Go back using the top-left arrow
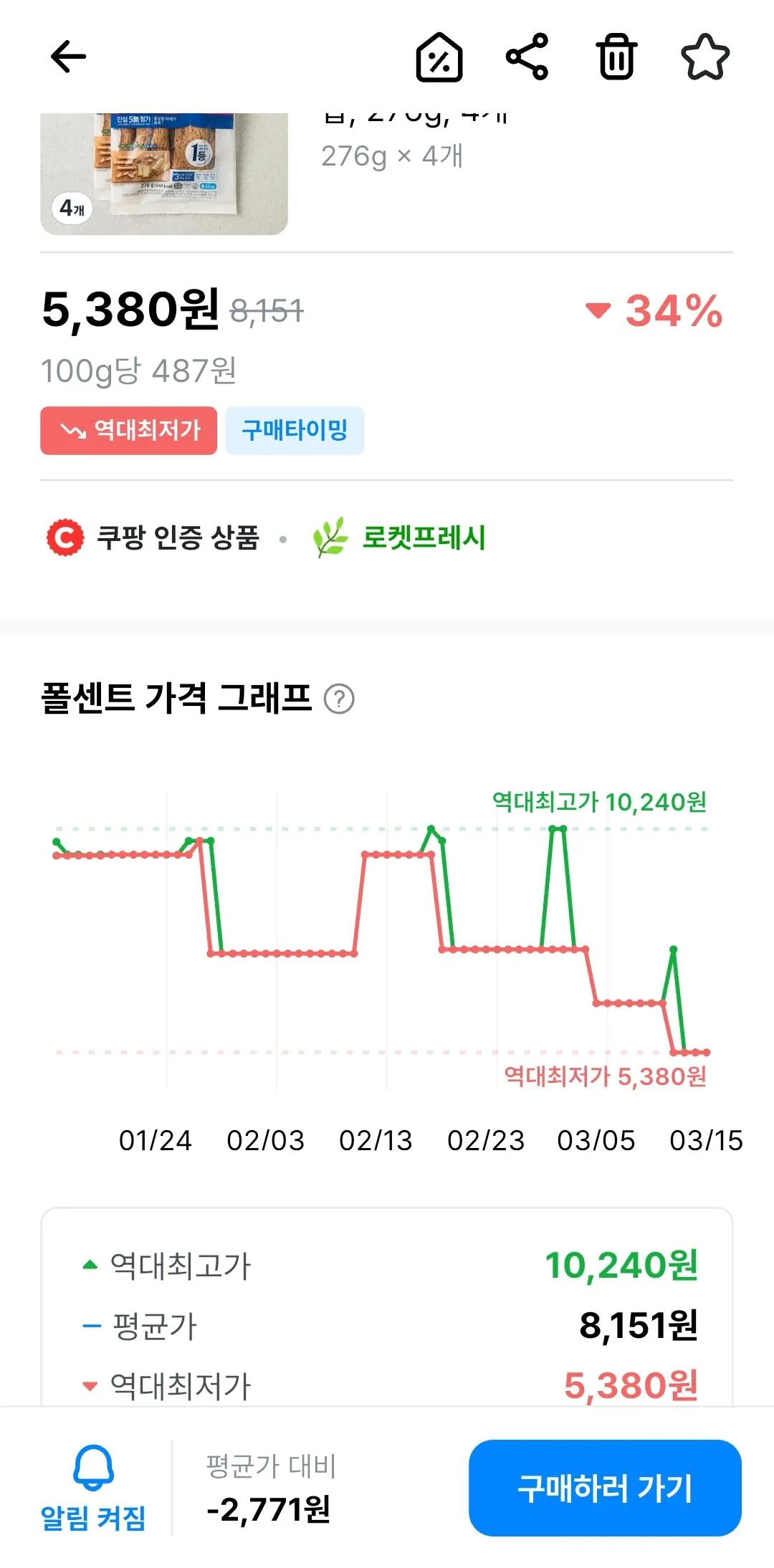The width and height of the screenshot is (774, 1568). pos(69,57)
